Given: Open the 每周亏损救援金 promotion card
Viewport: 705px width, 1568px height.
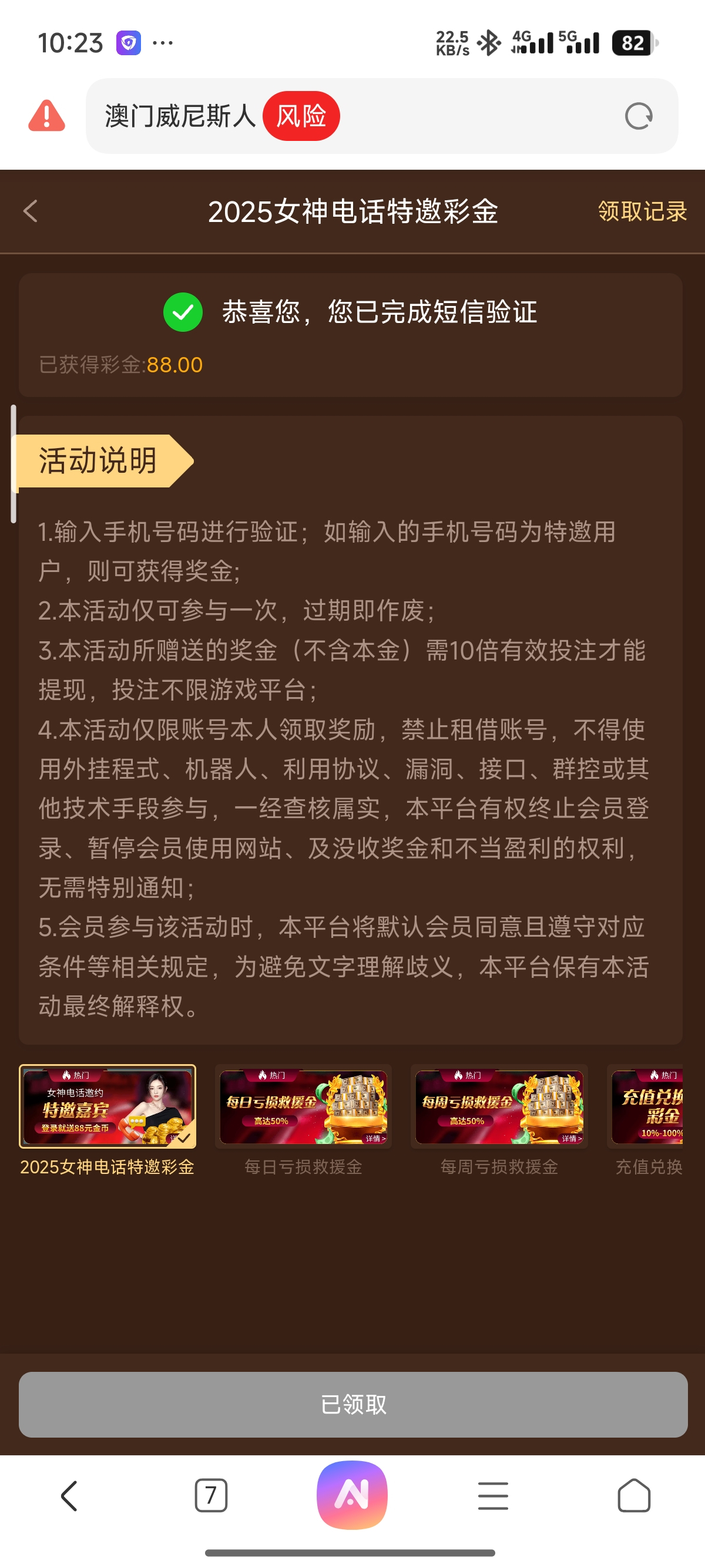Looking at the screenshot, I should (499, 1106).
